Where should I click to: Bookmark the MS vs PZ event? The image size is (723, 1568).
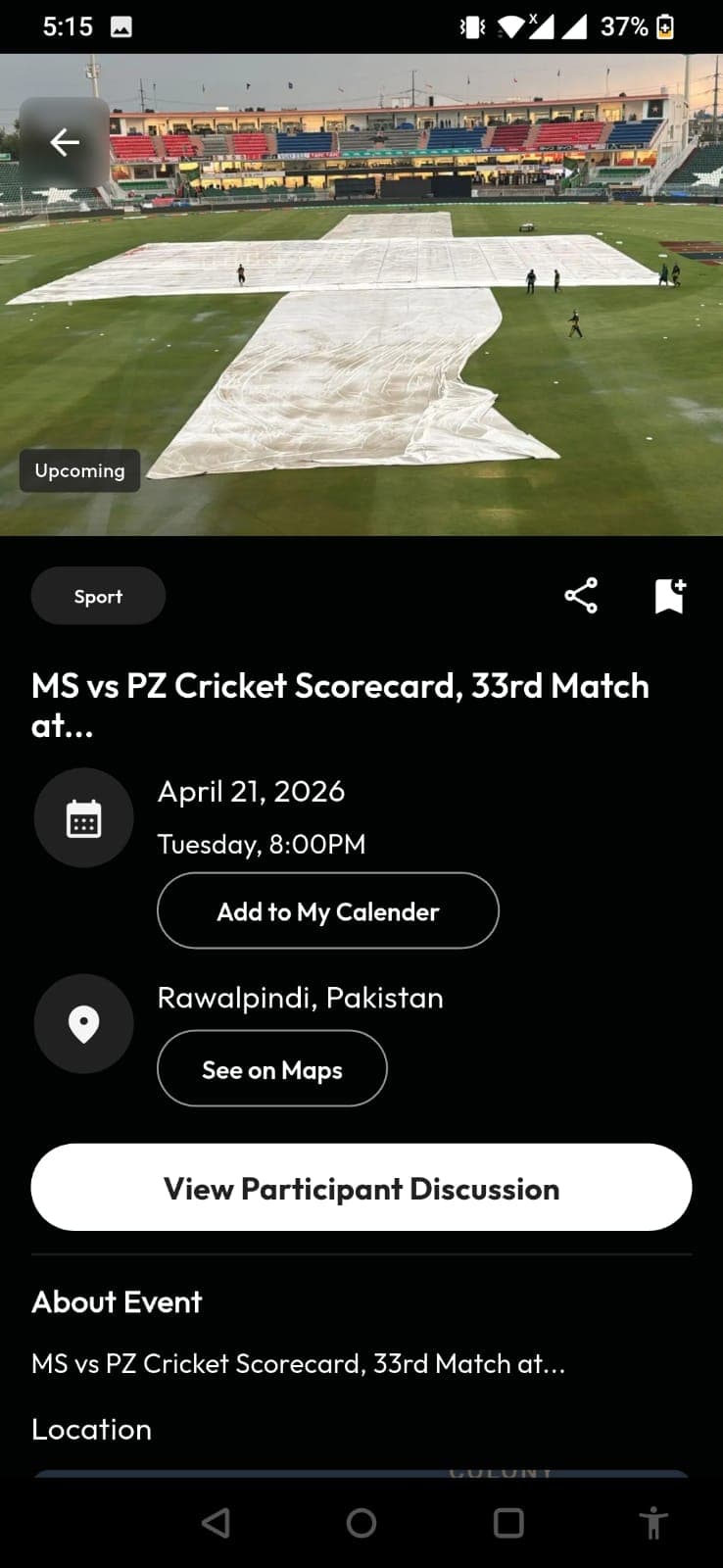tap(670, 595)
